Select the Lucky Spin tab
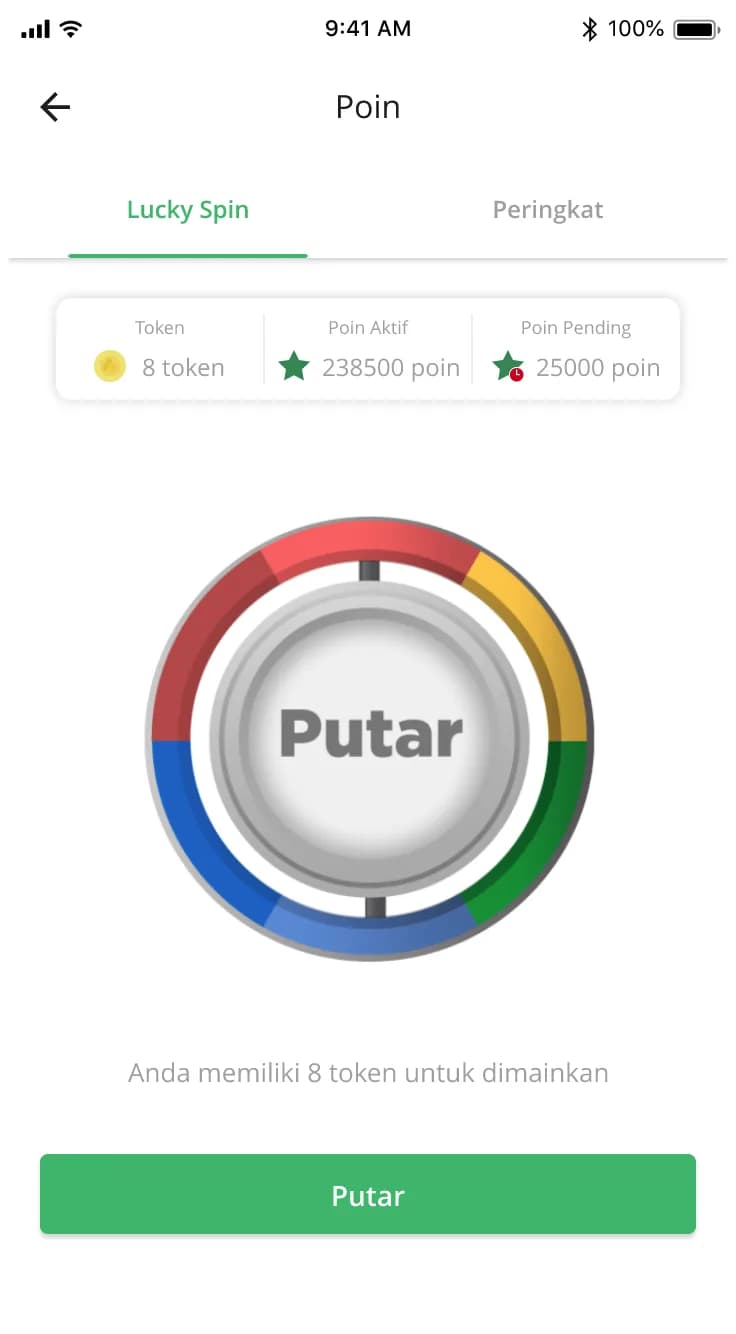The image size is (736, 1334). (x=188, y=210)
